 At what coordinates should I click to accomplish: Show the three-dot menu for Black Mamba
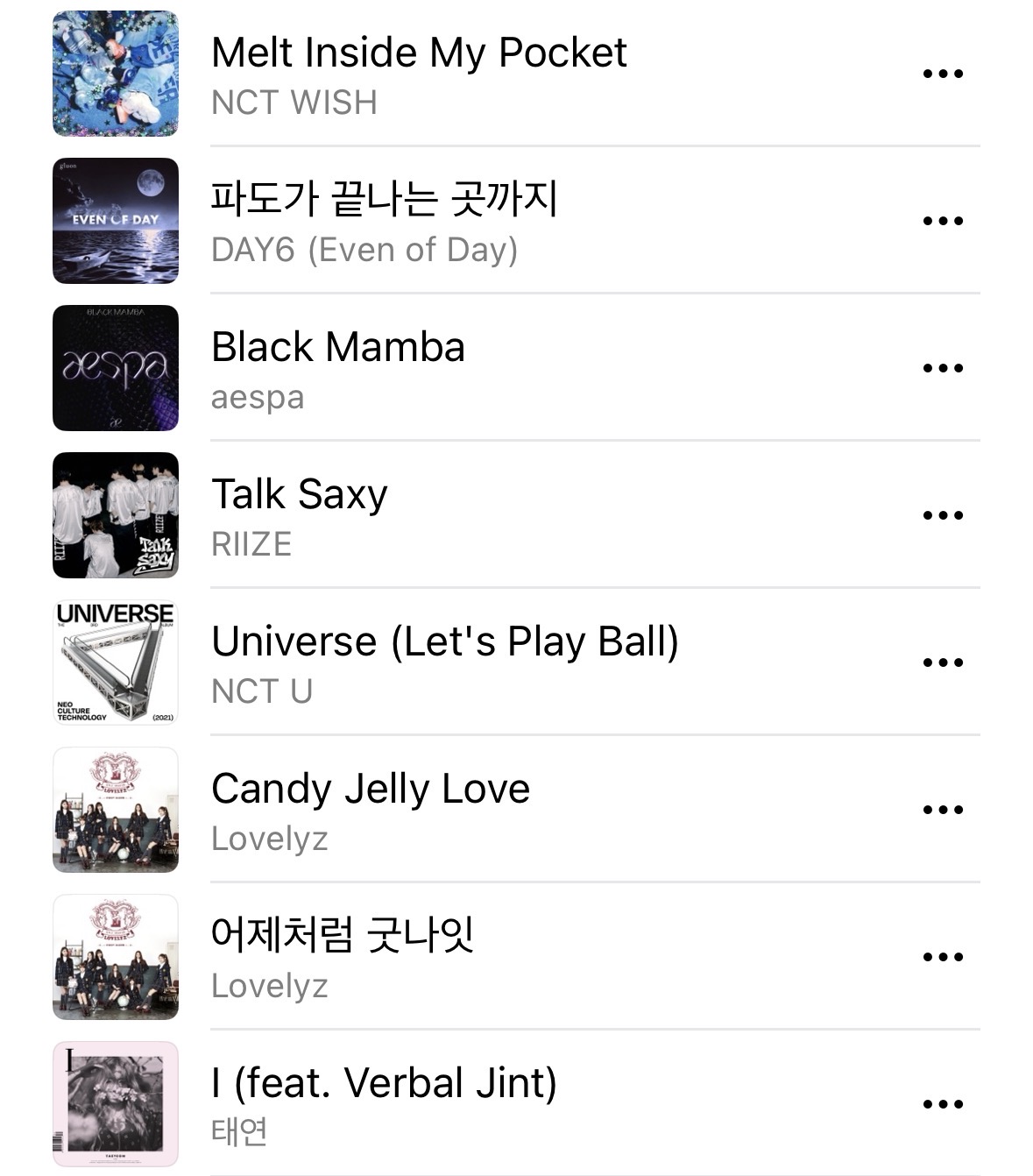(x=943, y=368)
